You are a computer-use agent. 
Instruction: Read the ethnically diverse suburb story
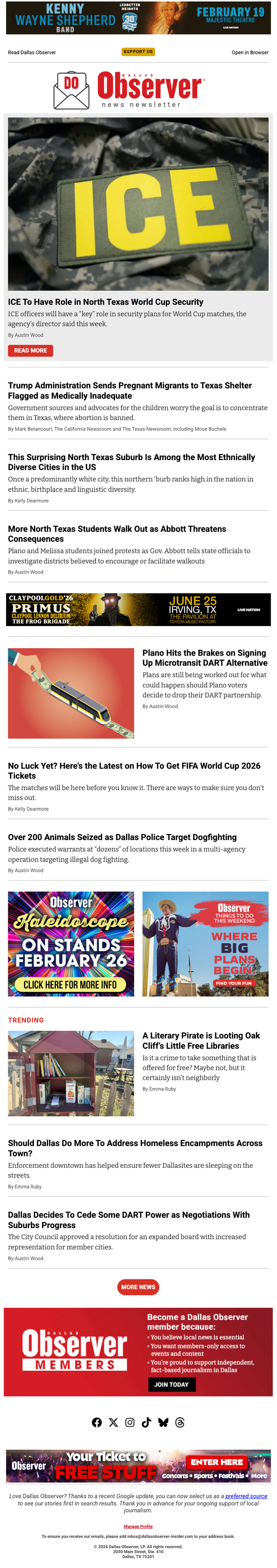(131, 462)
